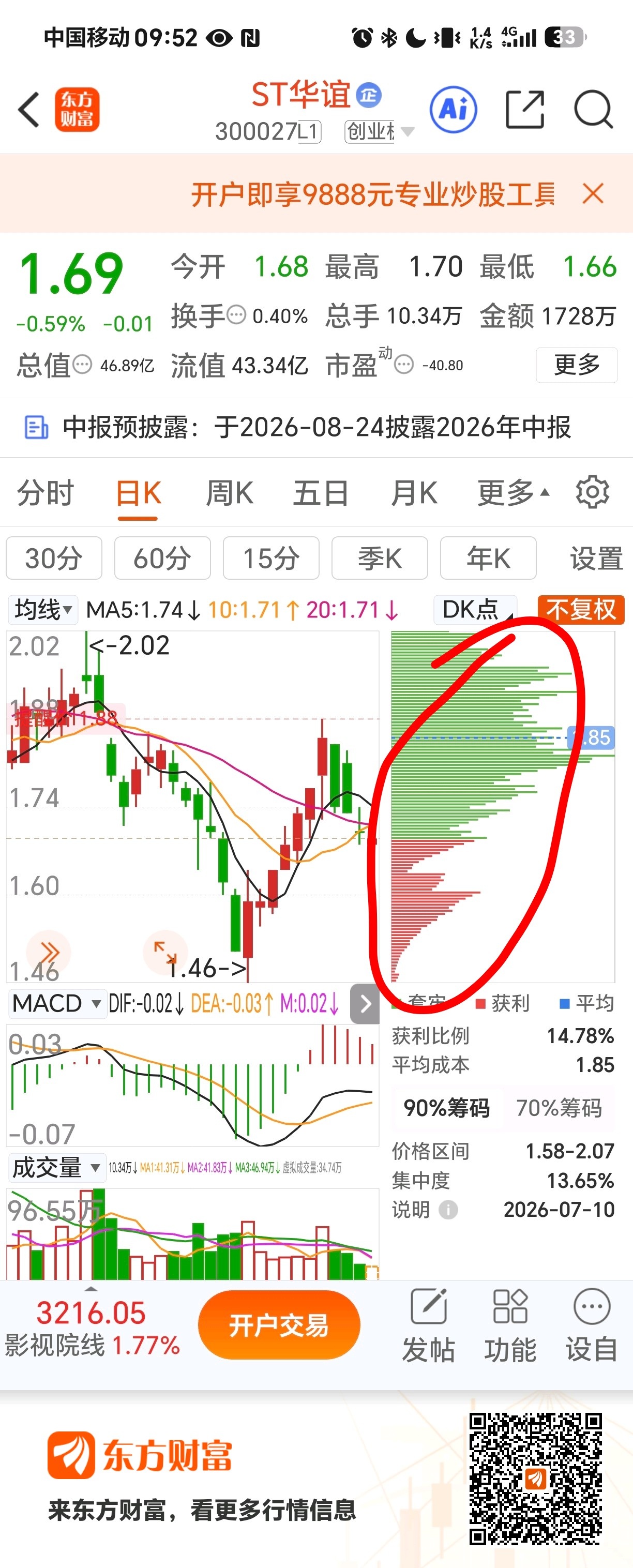Dismiss the 开户即享9888元 banner
Screen dimensions: 633x1568
click(592, 193)
